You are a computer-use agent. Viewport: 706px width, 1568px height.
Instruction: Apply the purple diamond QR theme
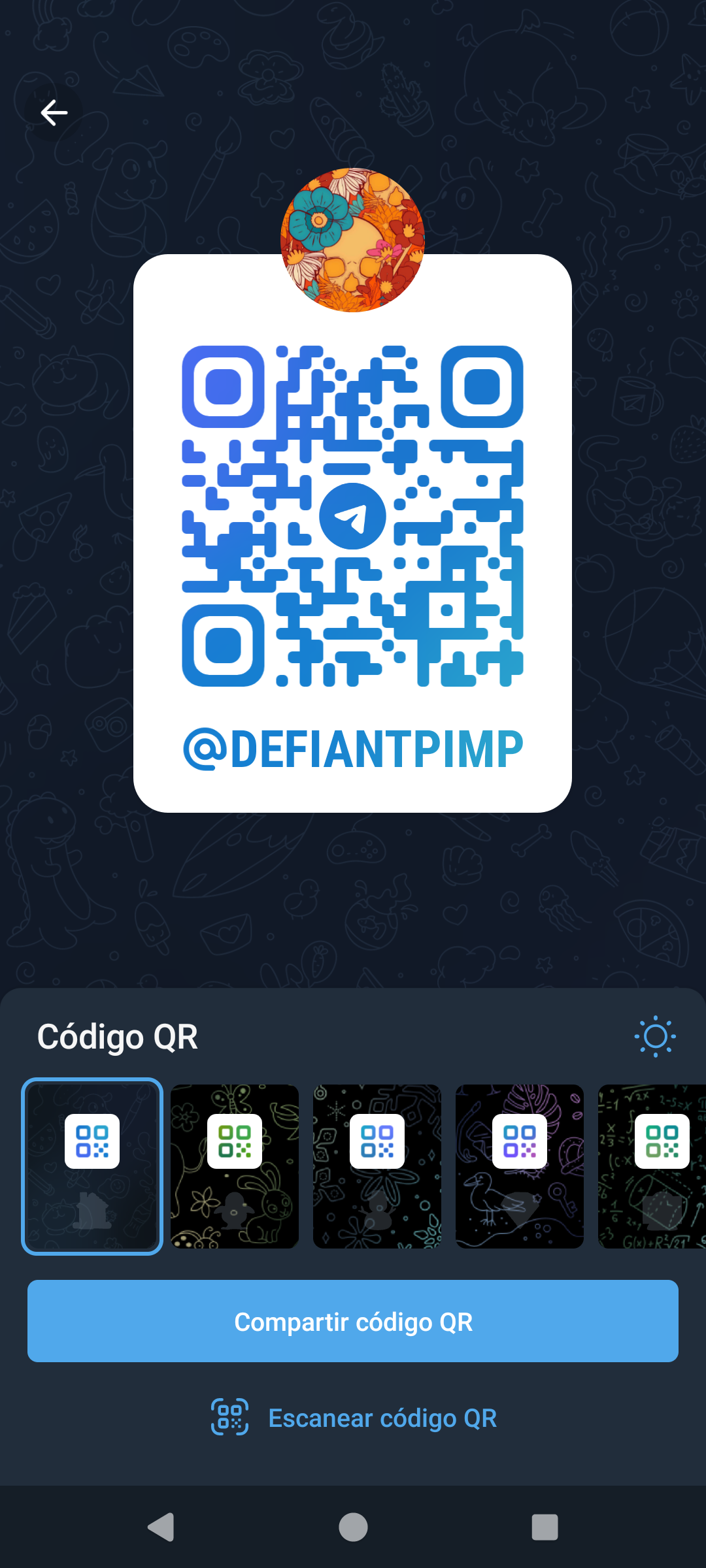[520, 1166]
